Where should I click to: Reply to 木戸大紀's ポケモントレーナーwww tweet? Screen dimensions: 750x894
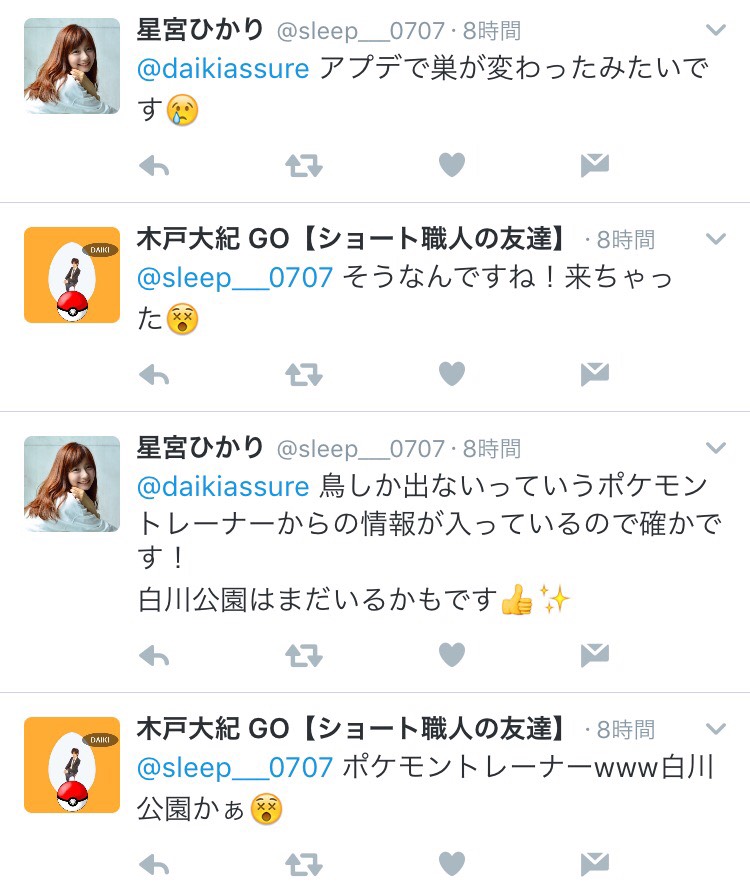point(153,863)
